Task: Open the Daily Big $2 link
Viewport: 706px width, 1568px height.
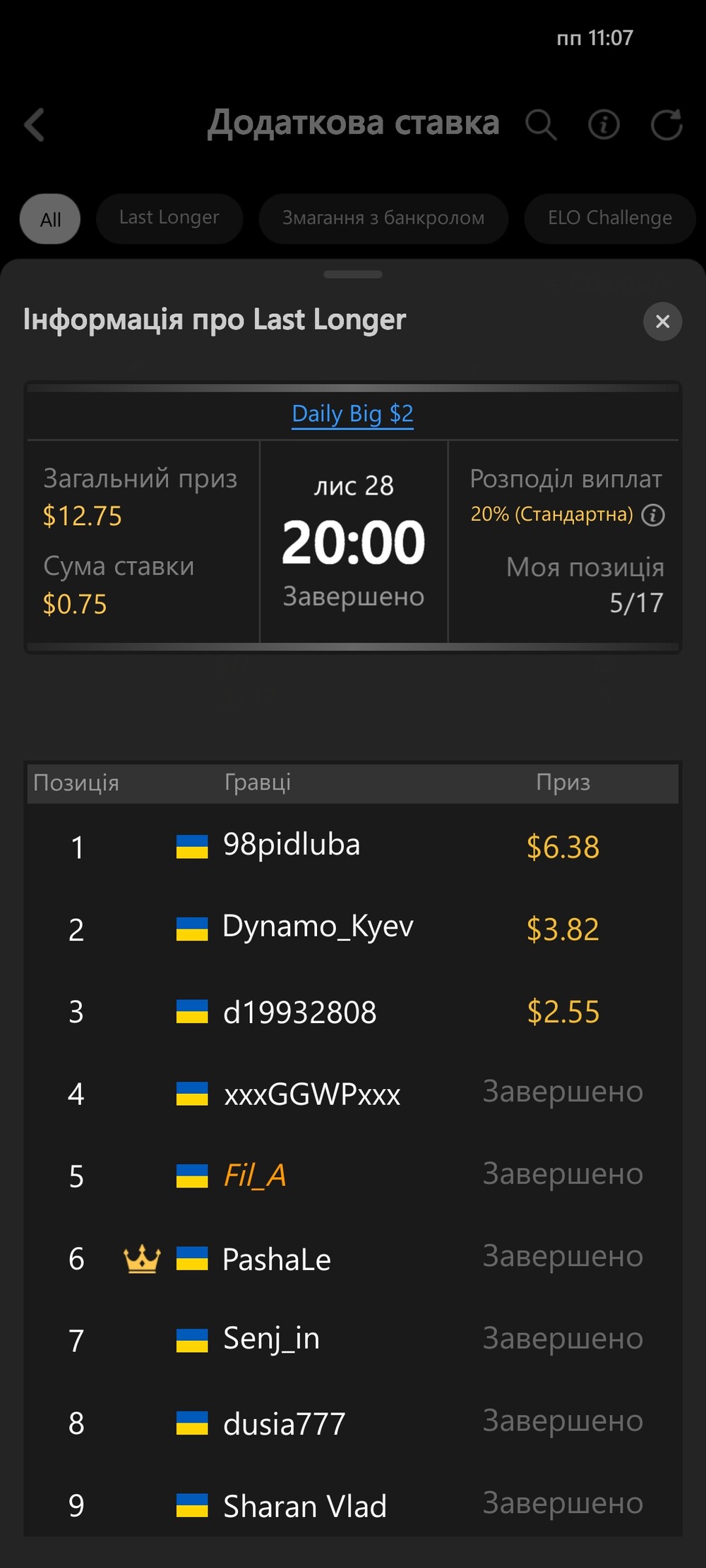Action: click(x=353, y=414)
